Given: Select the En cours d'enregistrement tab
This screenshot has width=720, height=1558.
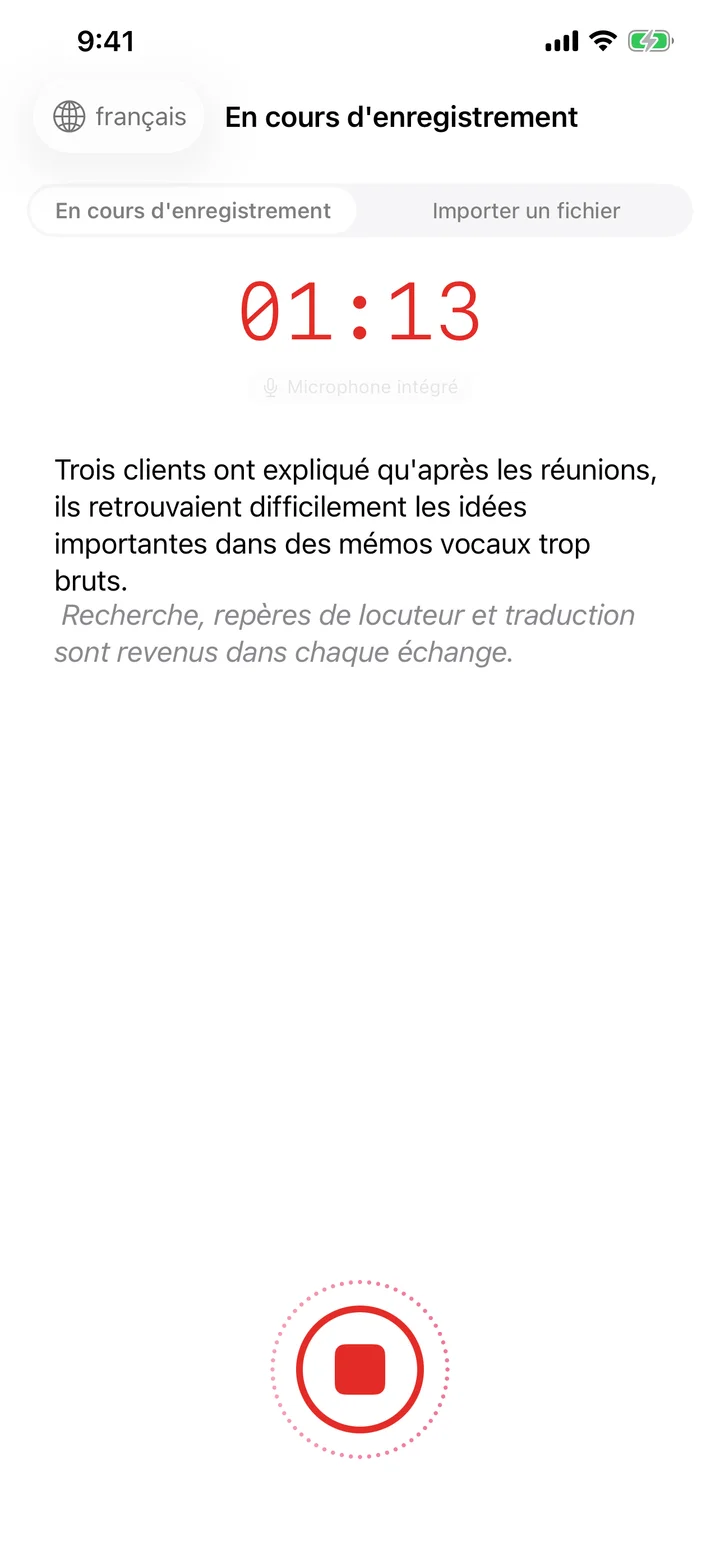Looking at the screenshot, I should (x=192, y=211).
